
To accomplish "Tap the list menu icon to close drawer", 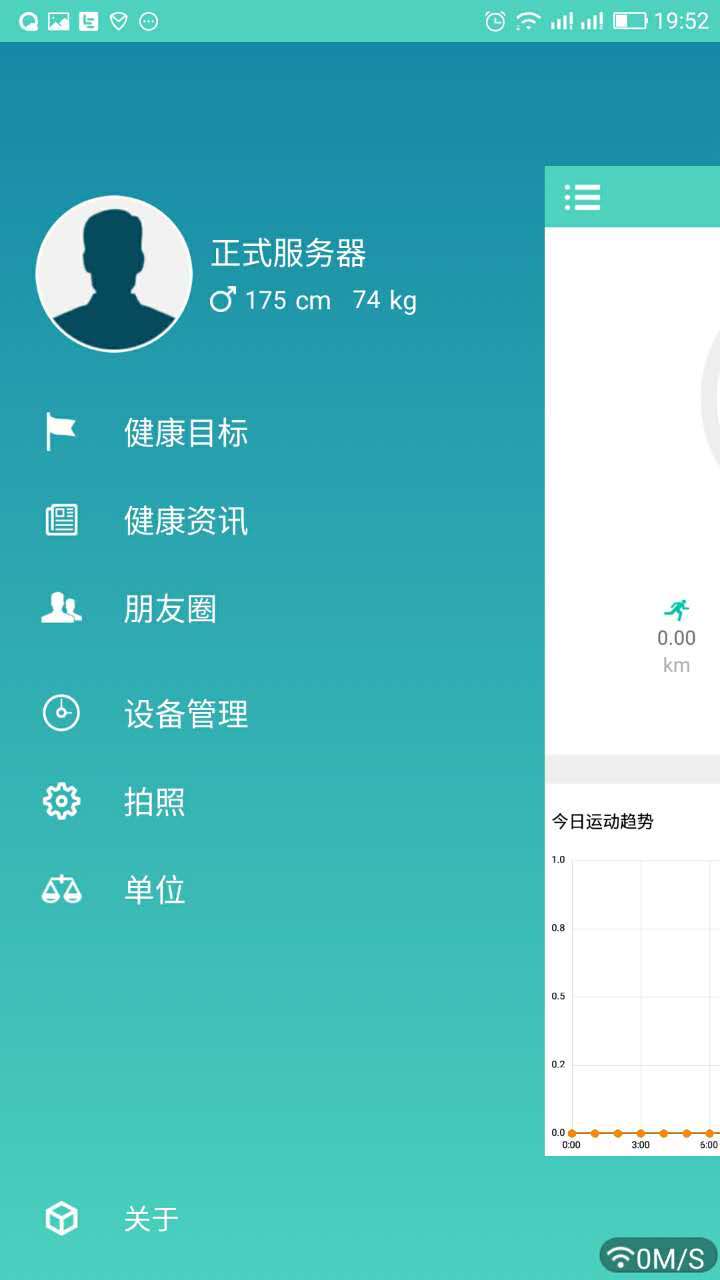I will [582, 197].
